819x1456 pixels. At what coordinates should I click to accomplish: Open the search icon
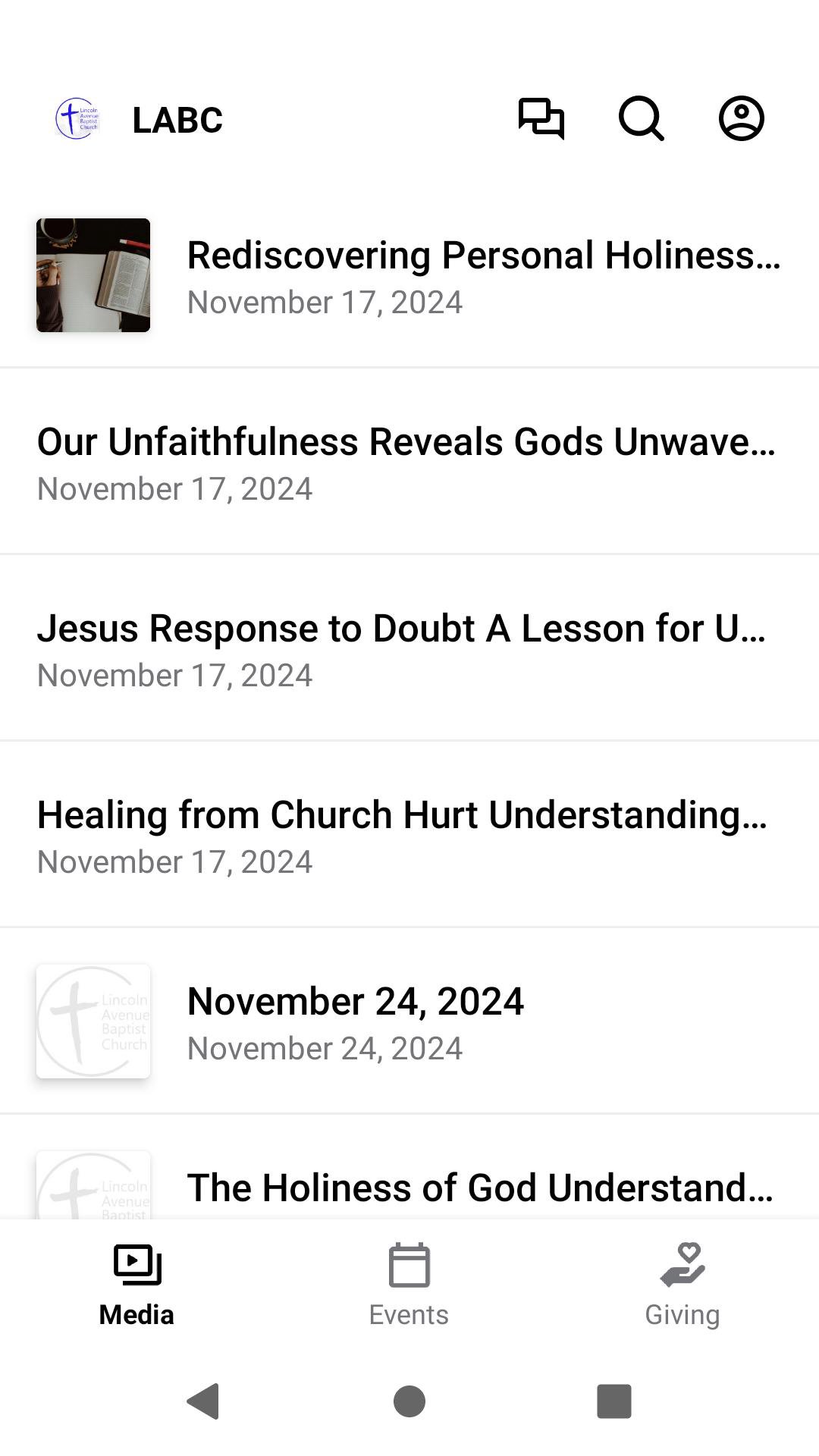click(641, 119)
